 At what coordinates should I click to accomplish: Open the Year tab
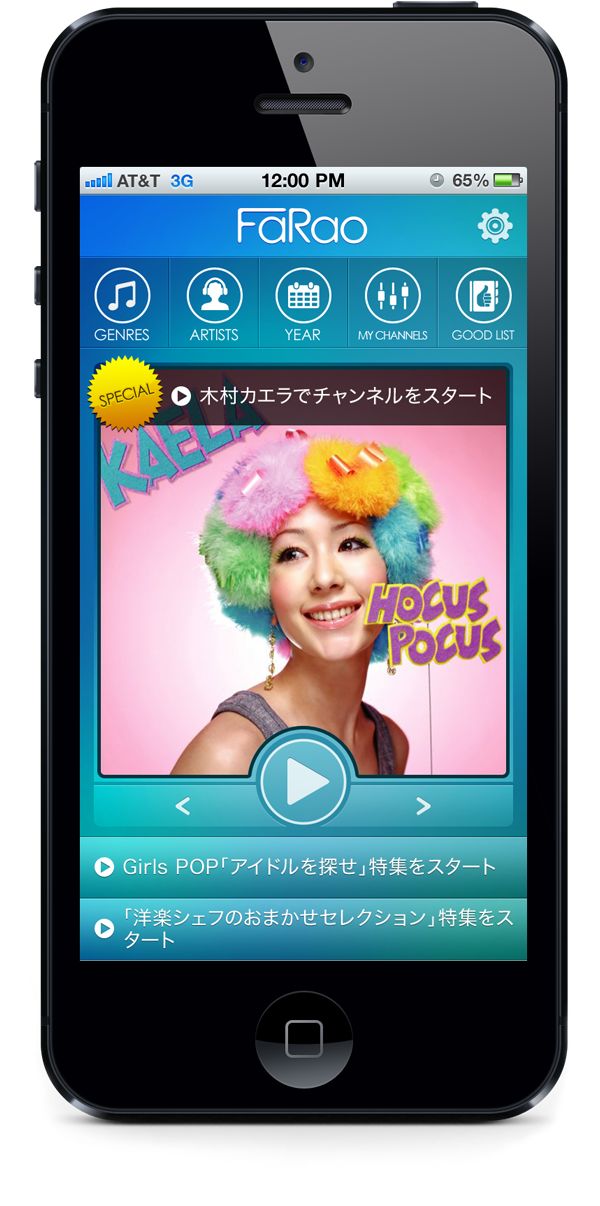(303, 303)
